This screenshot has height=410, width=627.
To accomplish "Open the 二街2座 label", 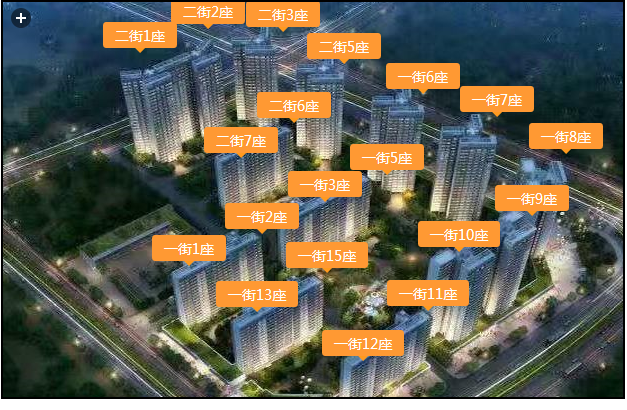I will pos(208,11).
